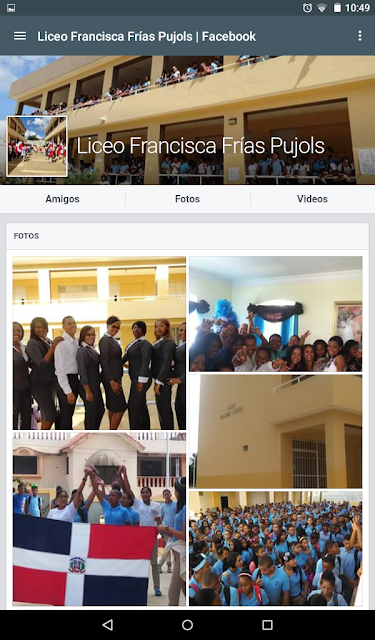Open the photo of staff in dark suits
Screen dimensions: 375x640
(x=99, y=343)
